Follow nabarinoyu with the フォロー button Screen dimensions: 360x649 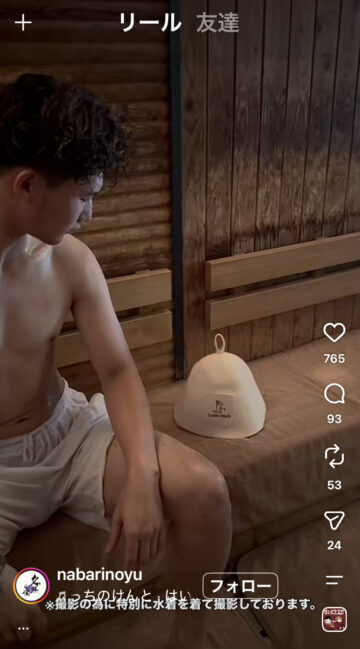click(240, 586)
